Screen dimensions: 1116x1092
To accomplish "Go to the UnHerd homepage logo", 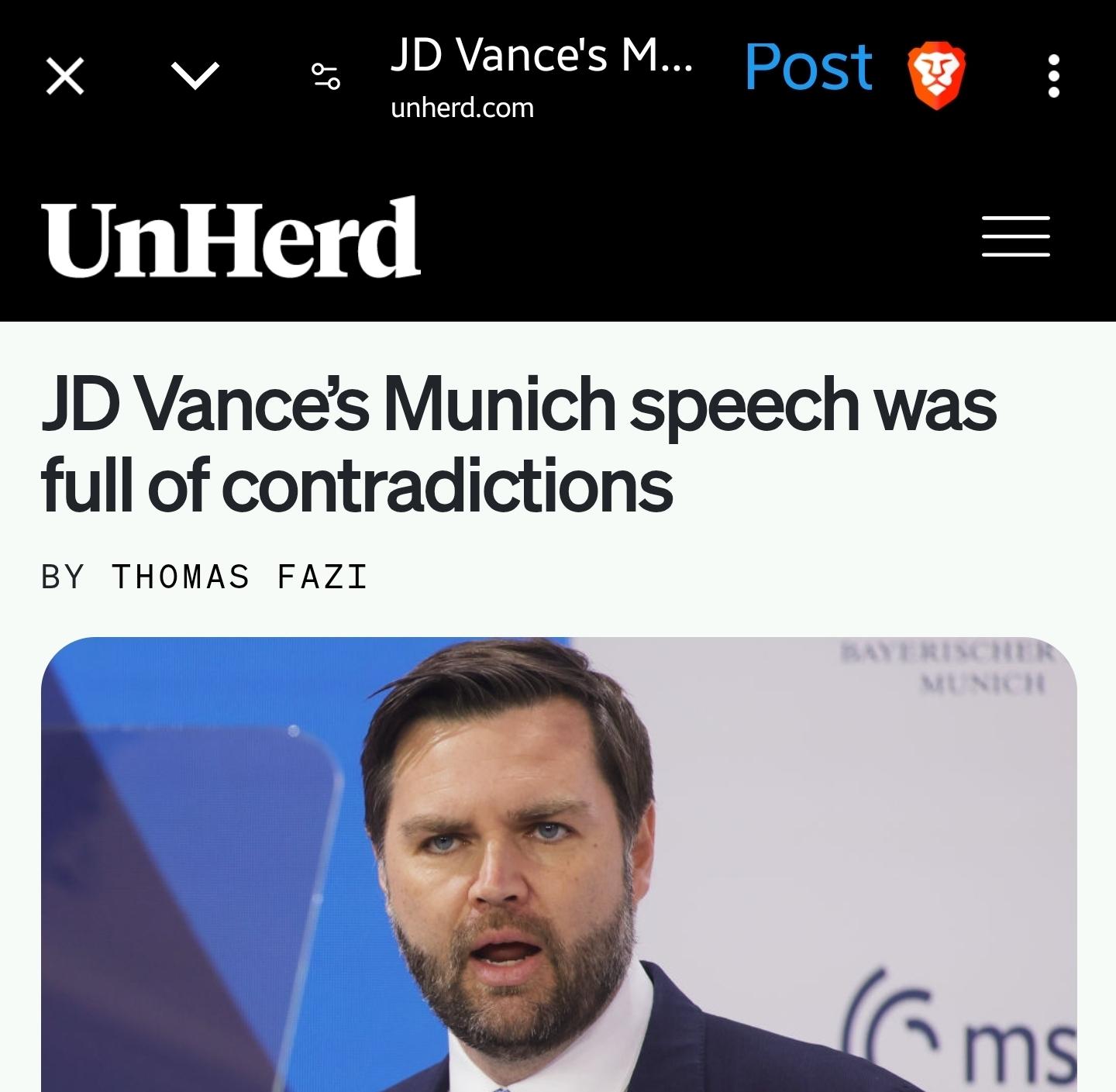I will 230,239.
